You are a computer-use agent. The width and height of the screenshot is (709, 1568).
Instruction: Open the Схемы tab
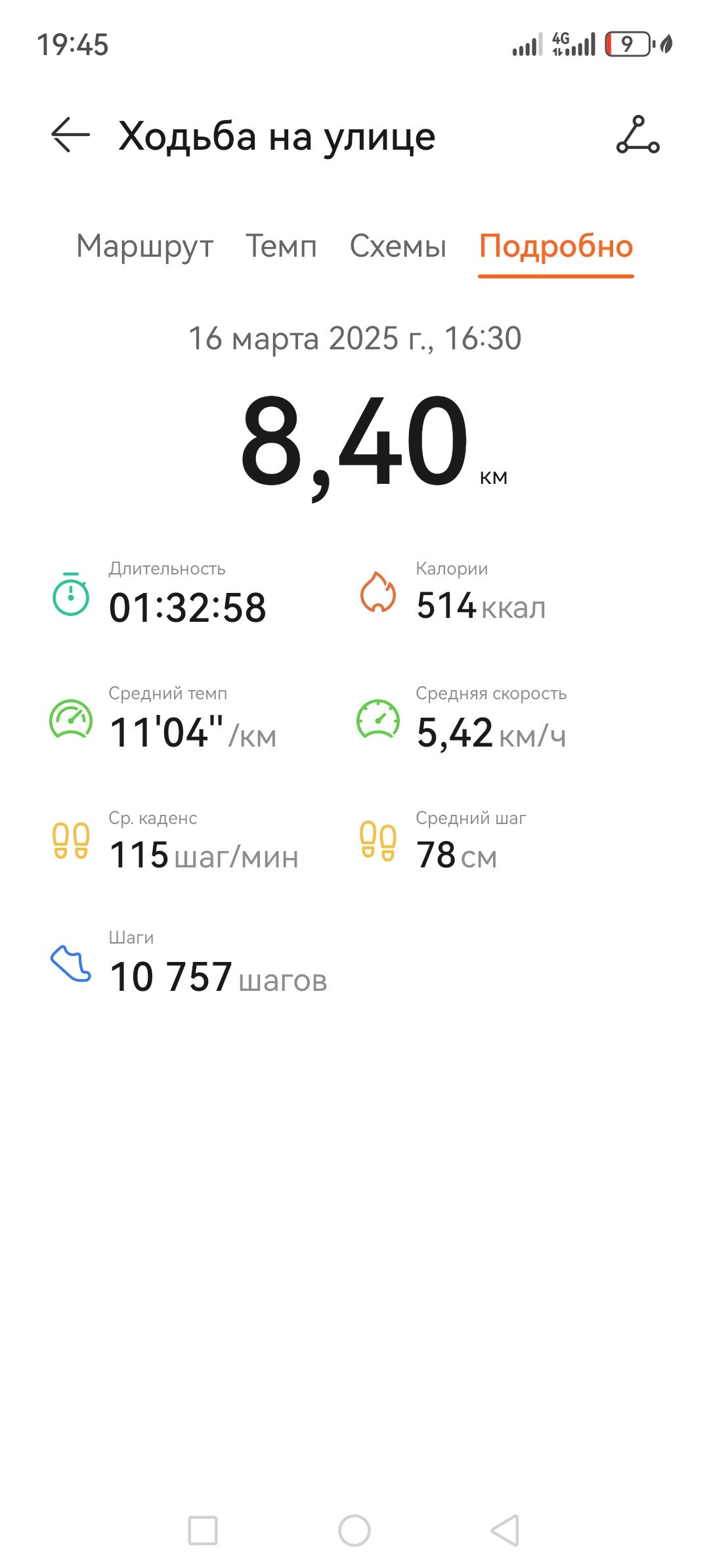pyautogui.click(x=398, y=247)
